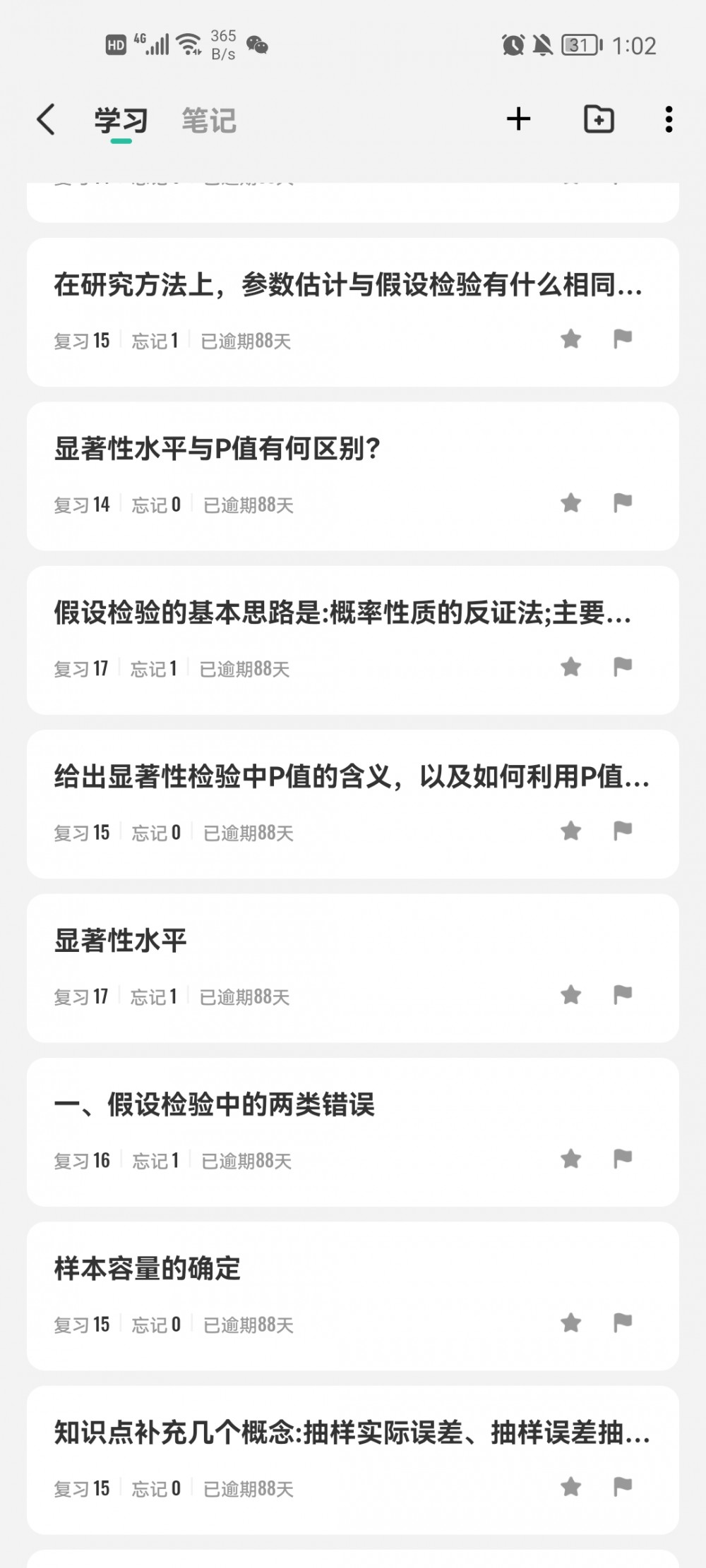Open the 样本容量的确定 card
The image size is (706, 1568).
(x=147, y=1269)
